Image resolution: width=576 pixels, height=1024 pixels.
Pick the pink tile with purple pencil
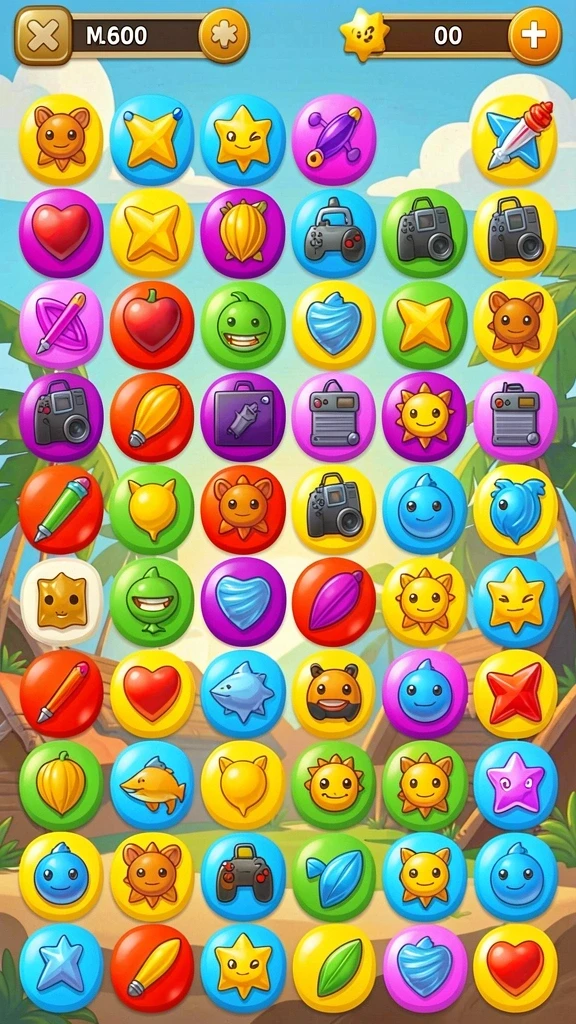61,324
